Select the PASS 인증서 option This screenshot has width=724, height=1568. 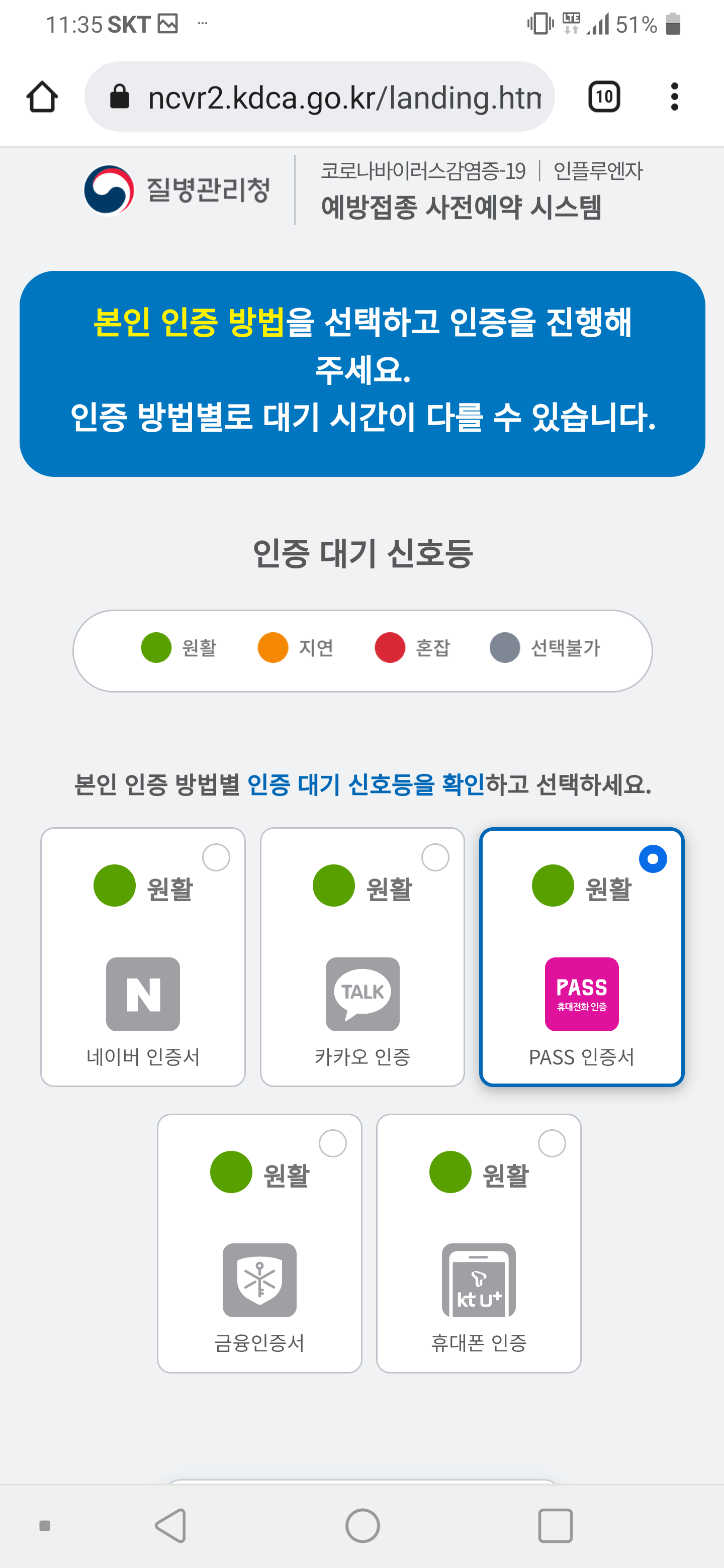(582, 956)
